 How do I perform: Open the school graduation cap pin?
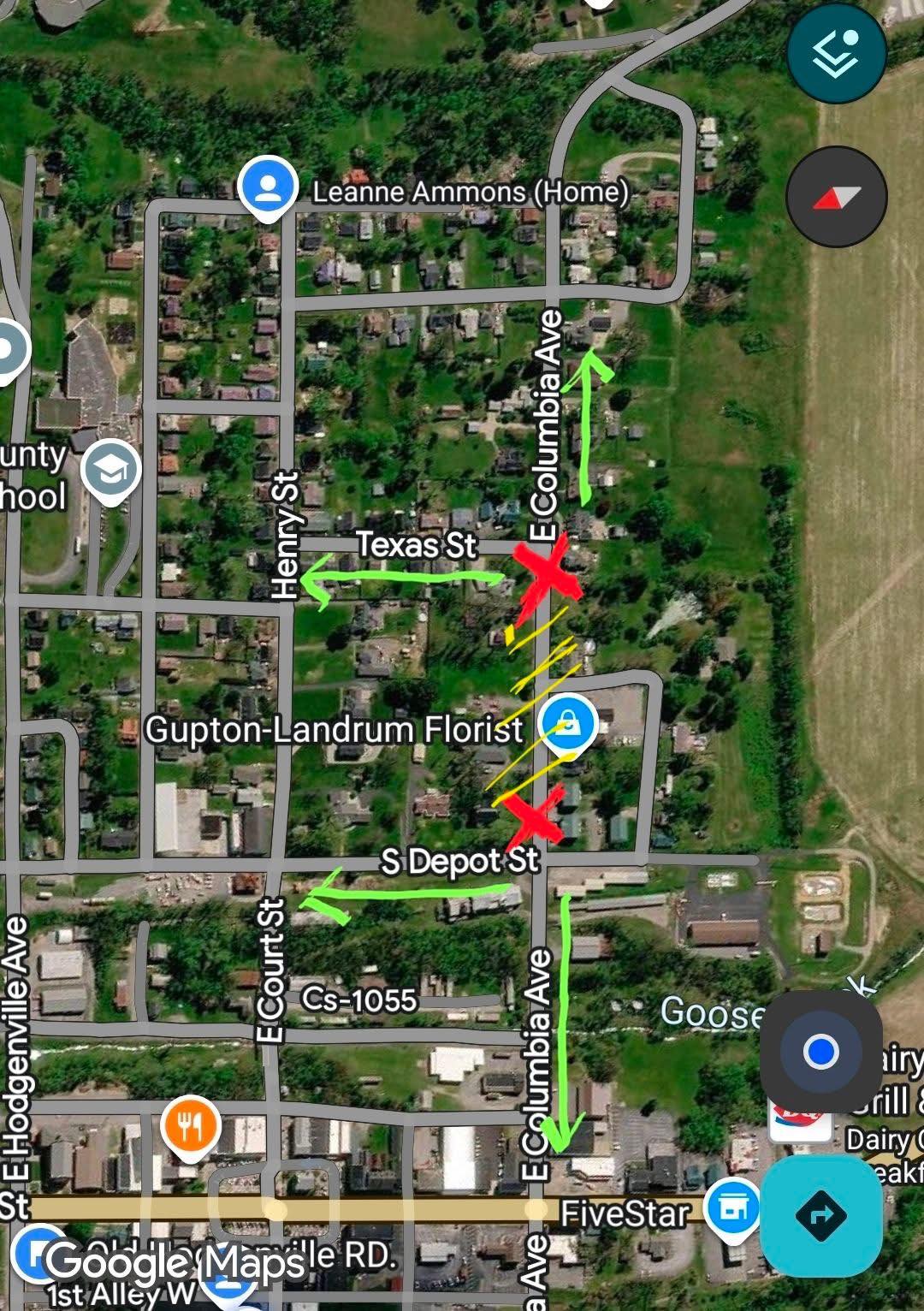tap(111, 470)
